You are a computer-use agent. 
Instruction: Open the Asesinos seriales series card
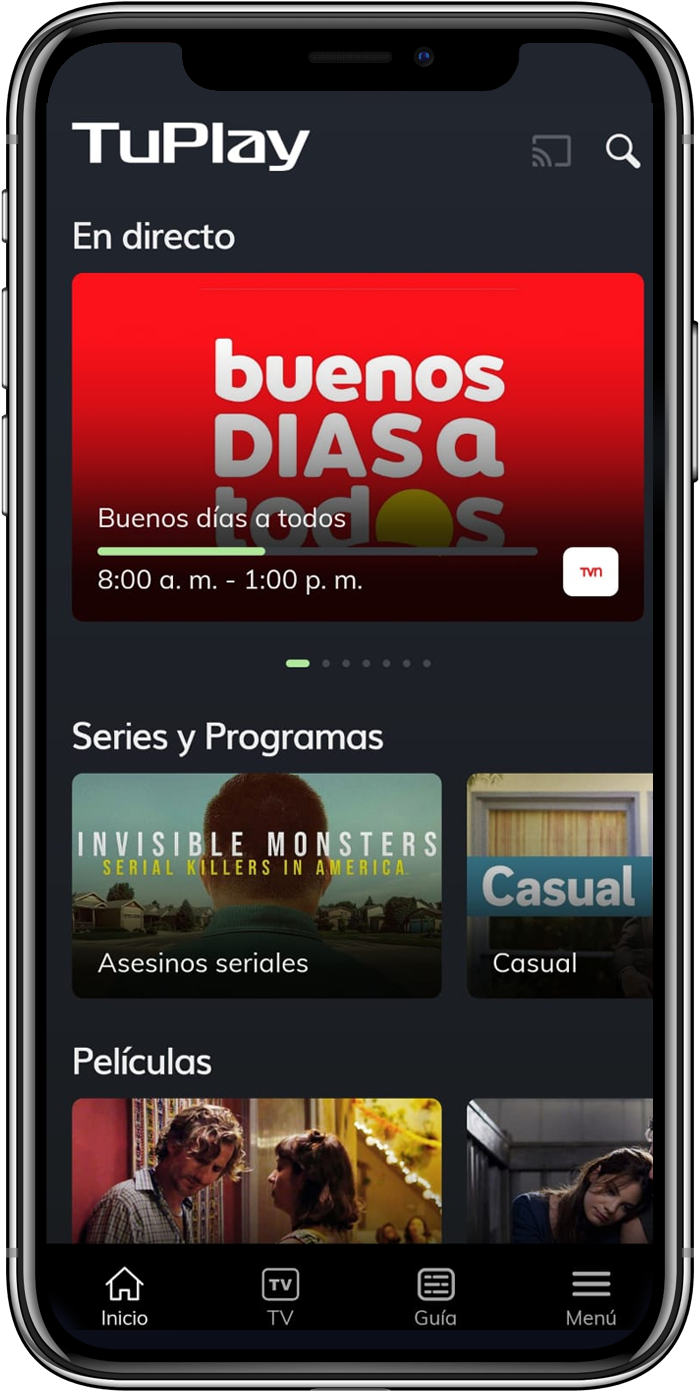coord(256,885)
